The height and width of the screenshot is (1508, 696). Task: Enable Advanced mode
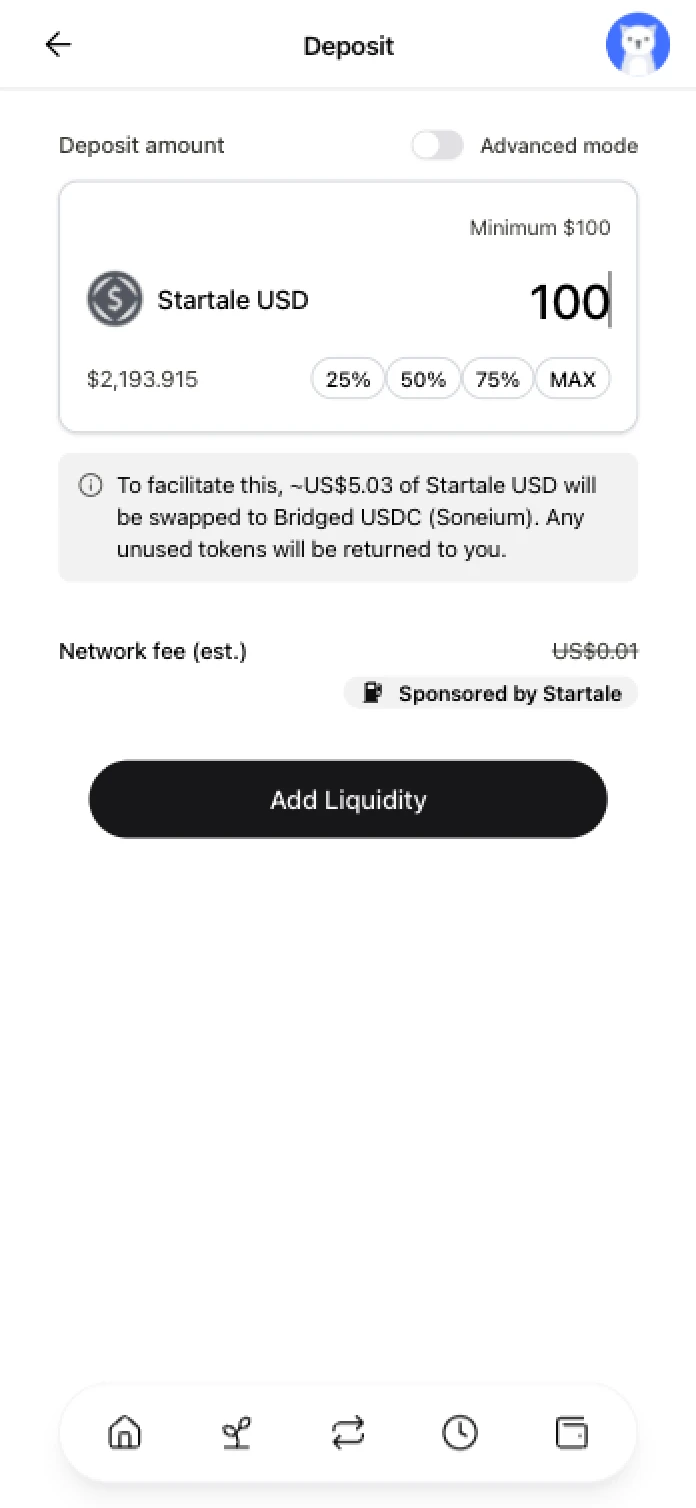438,146
